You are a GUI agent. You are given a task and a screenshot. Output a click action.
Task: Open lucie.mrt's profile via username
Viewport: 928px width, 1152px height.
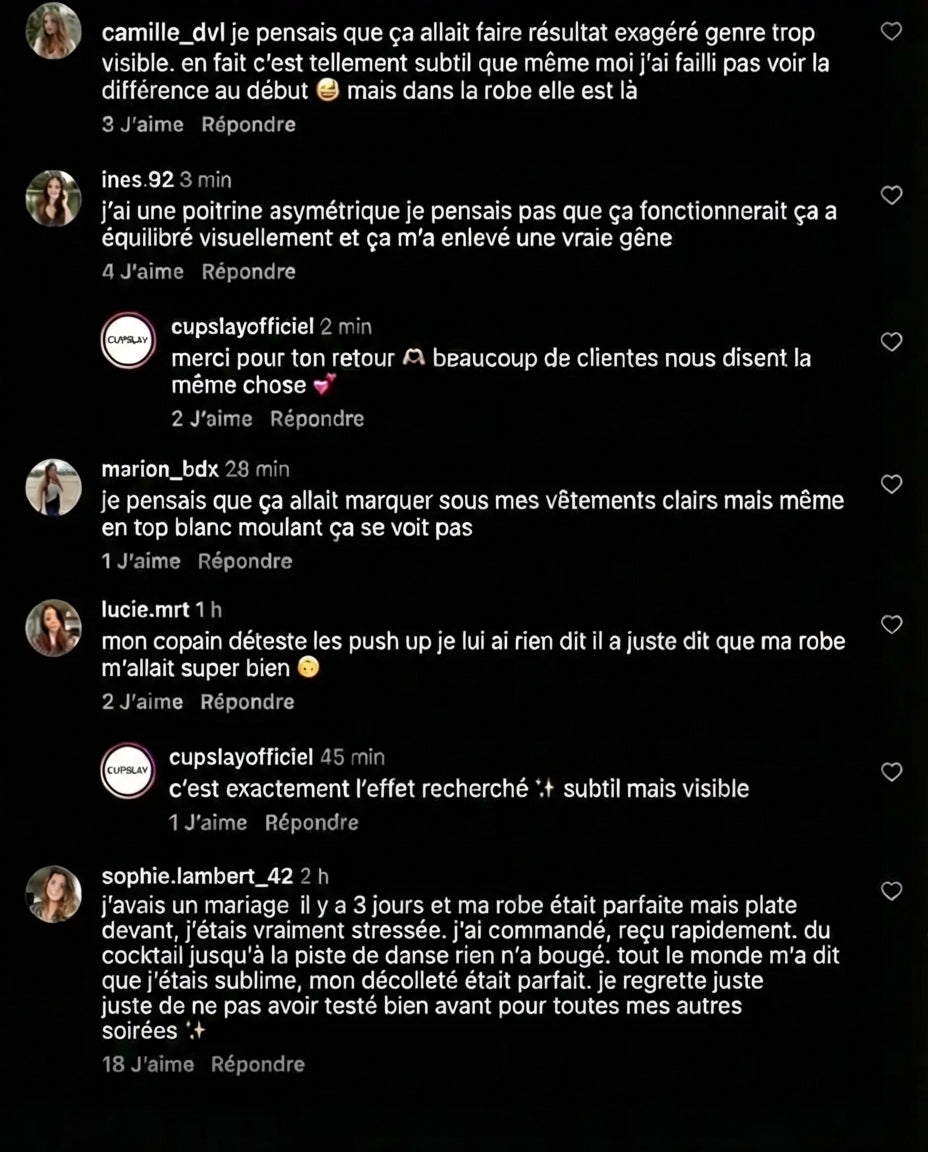[145, 609]
